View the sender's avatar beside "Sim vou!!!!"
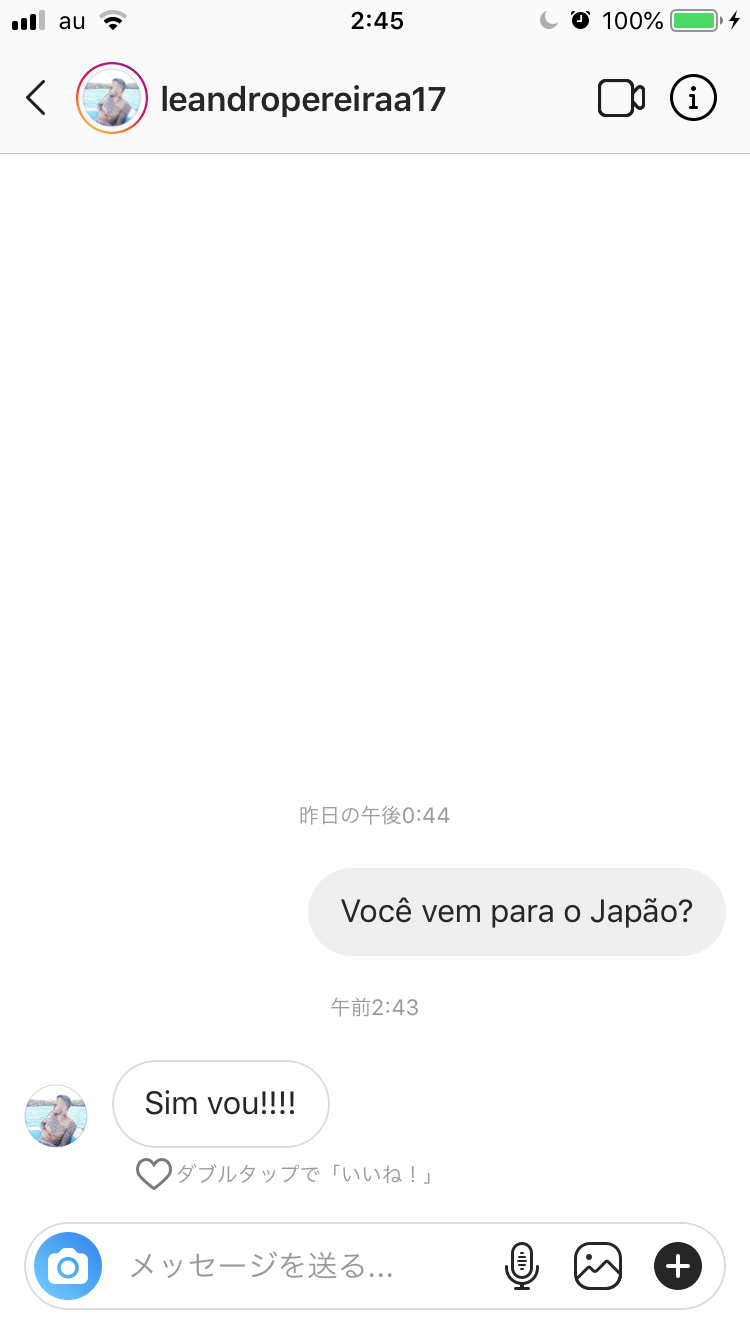 click(56, 1116)
